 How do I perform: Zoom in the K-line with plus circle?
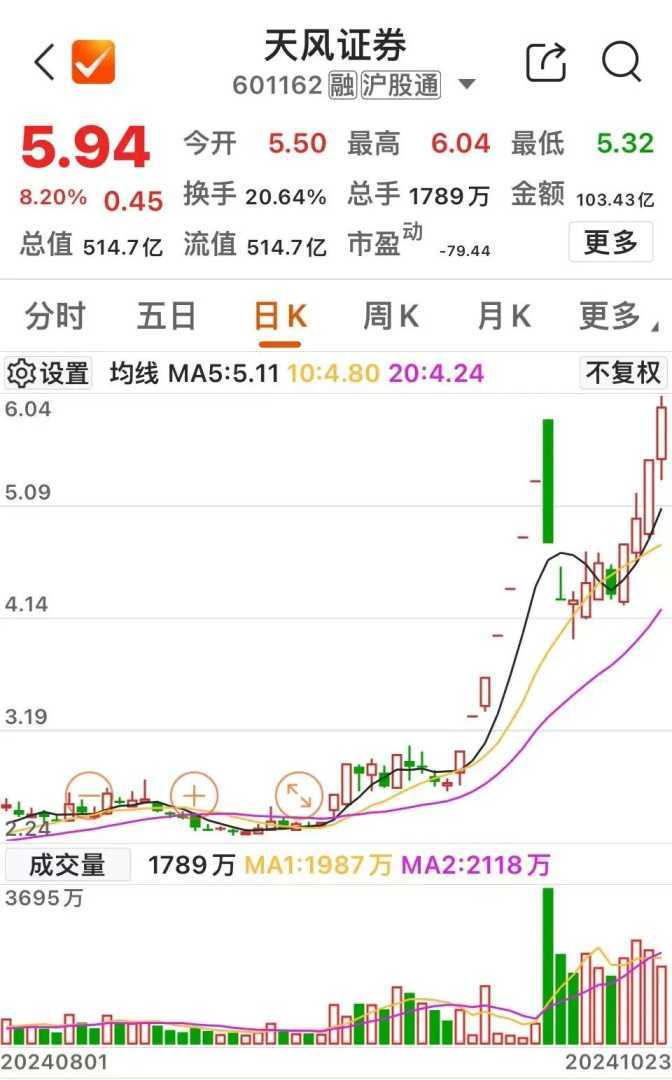(194, 797)
